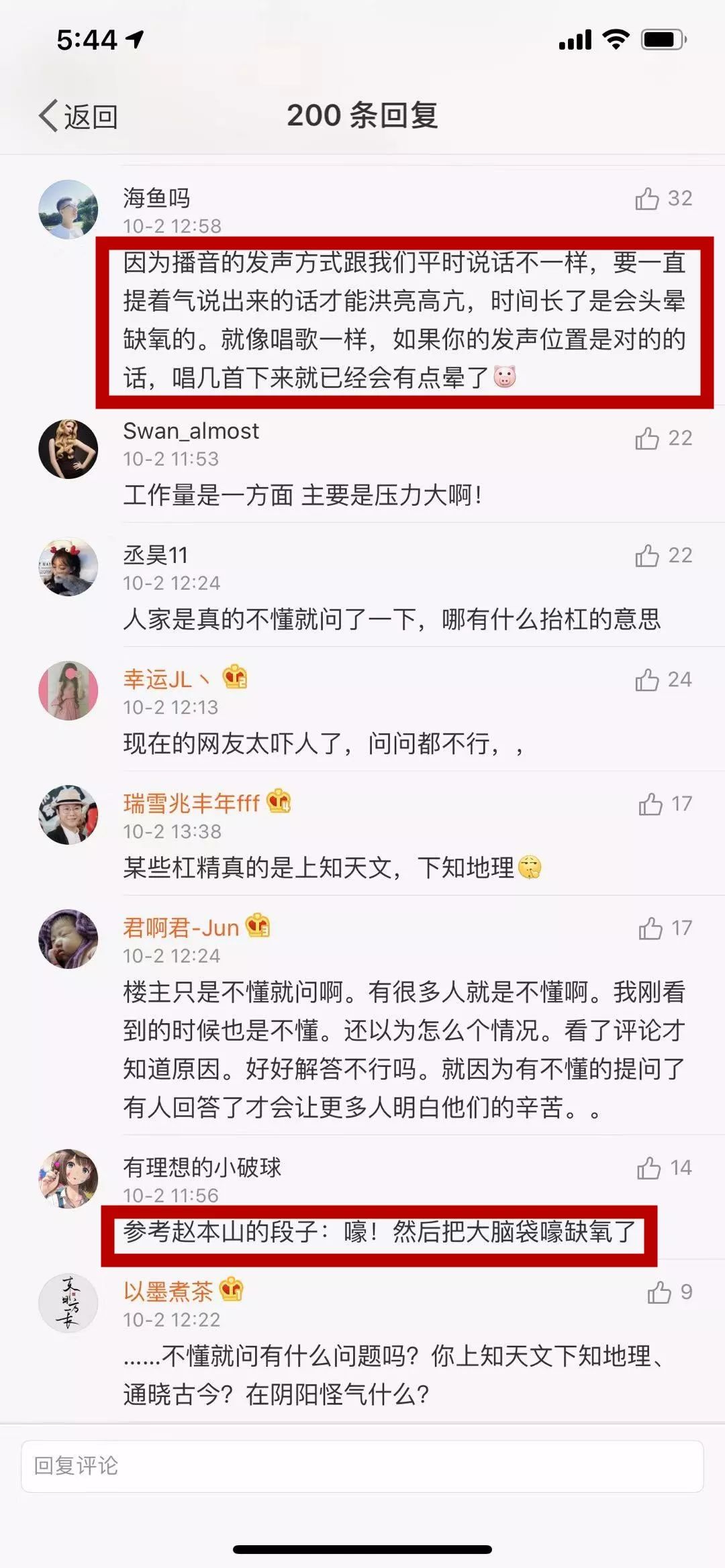
Task: Open 海鱼吗's profile avatar
Action: pos(68,209)
